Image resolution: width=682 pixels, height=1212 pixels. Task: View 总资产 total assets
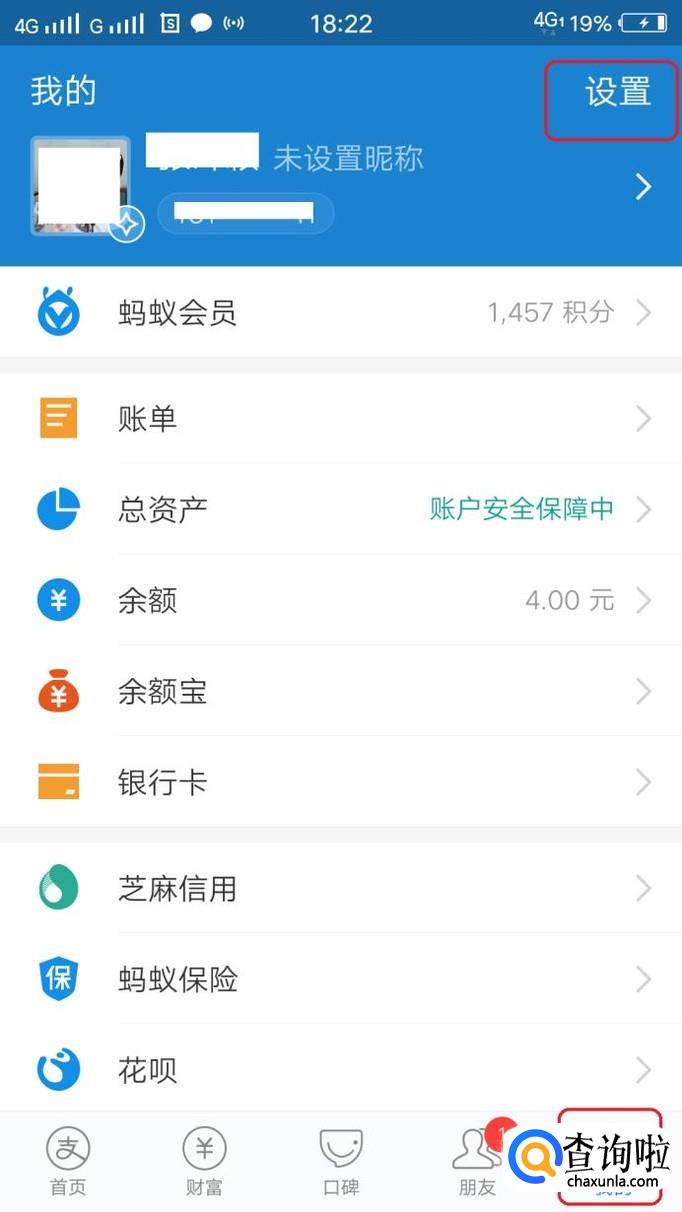point(341,509)
